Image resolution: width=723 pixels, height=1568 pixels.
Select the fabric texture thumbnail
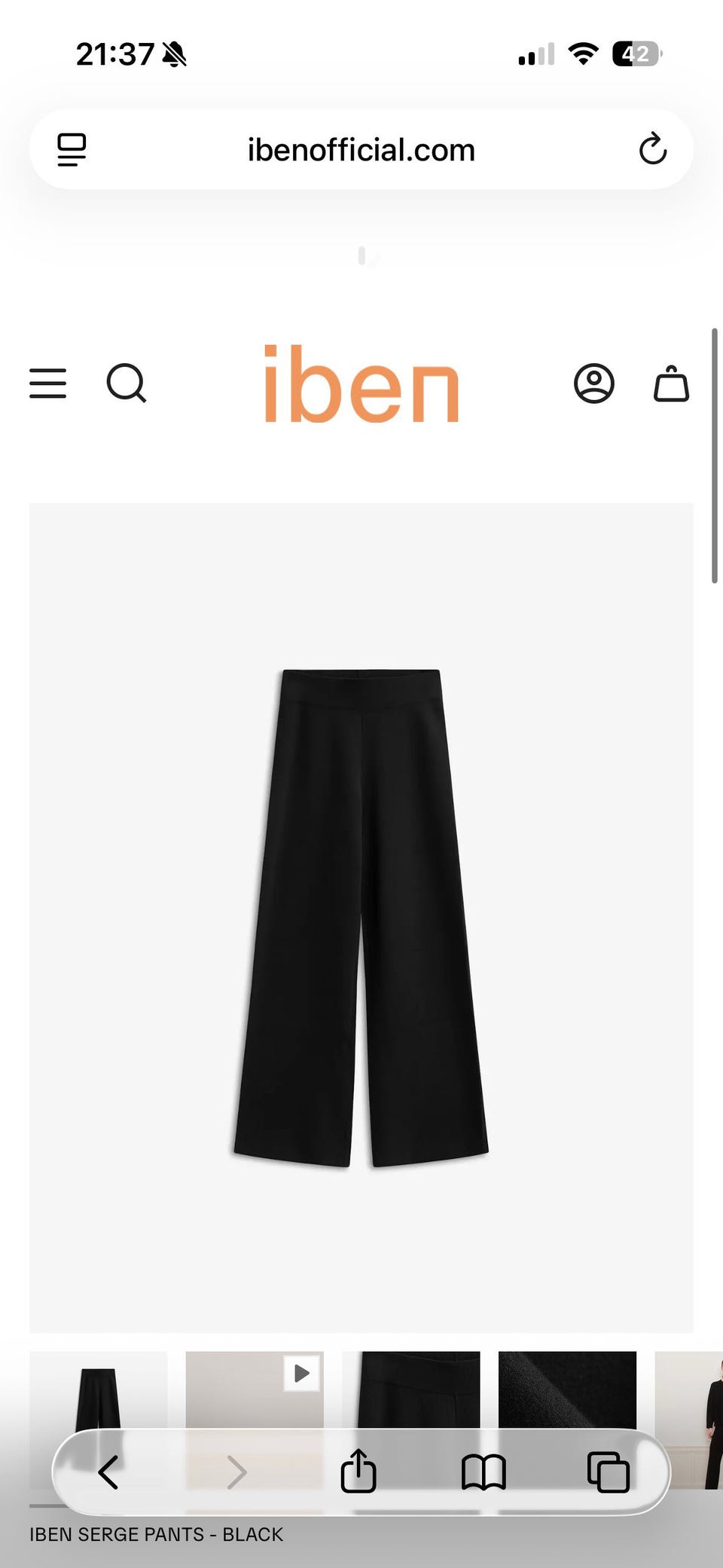coord(567,1390)
